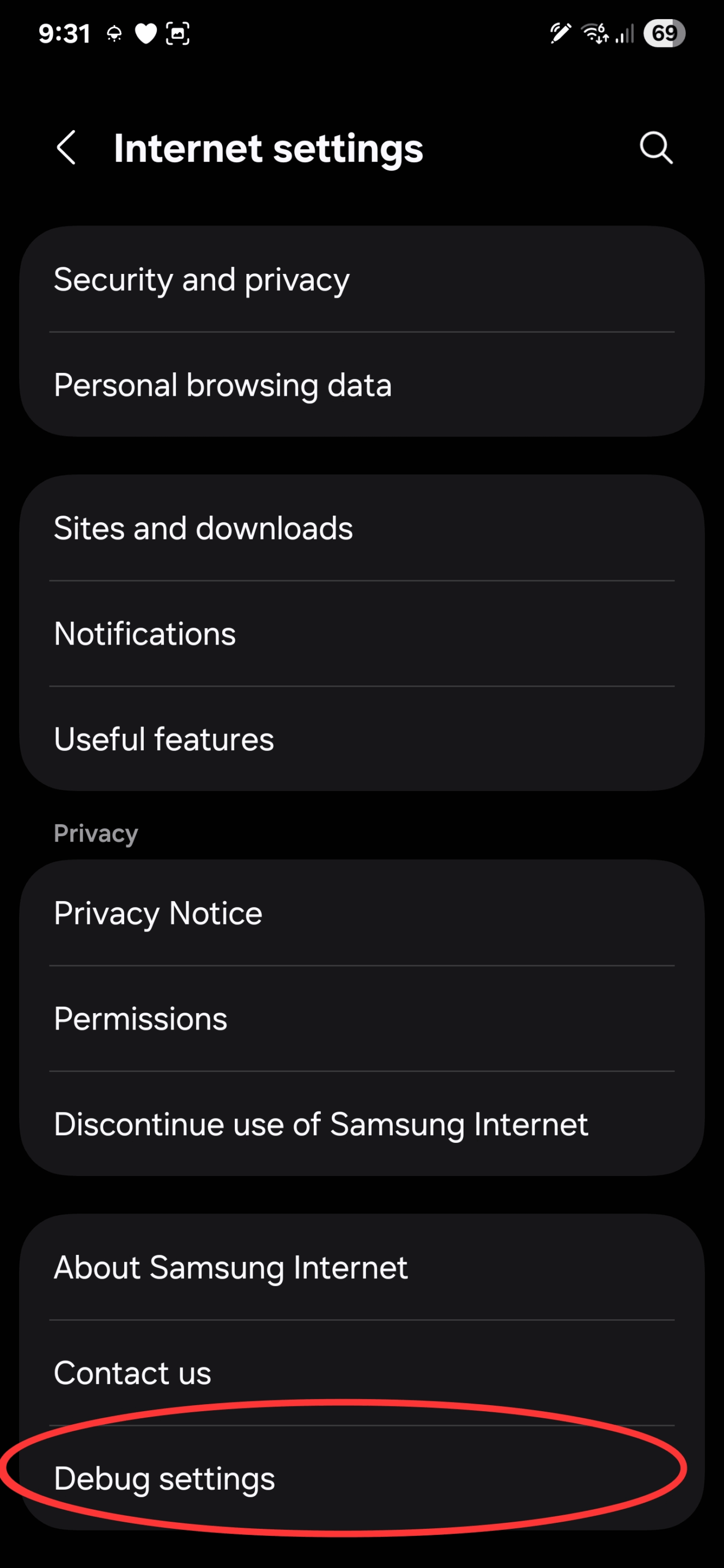Select Discontinue use of Samsung Internet
724x1568 pixels.
[x=362, y=1124]
